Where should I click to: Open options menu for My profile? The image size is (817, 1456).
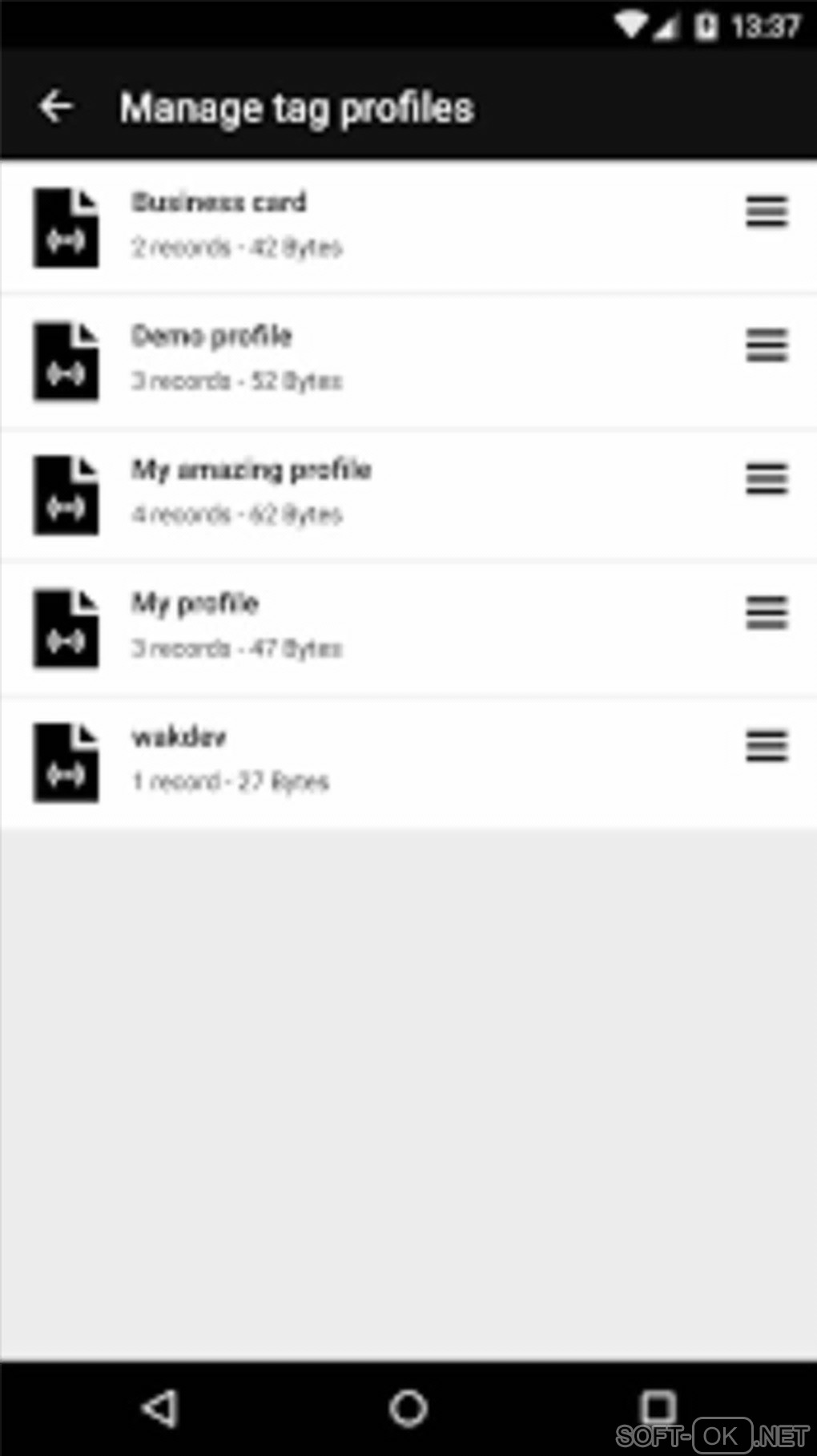pyautogui.click(x=767, y=613)
